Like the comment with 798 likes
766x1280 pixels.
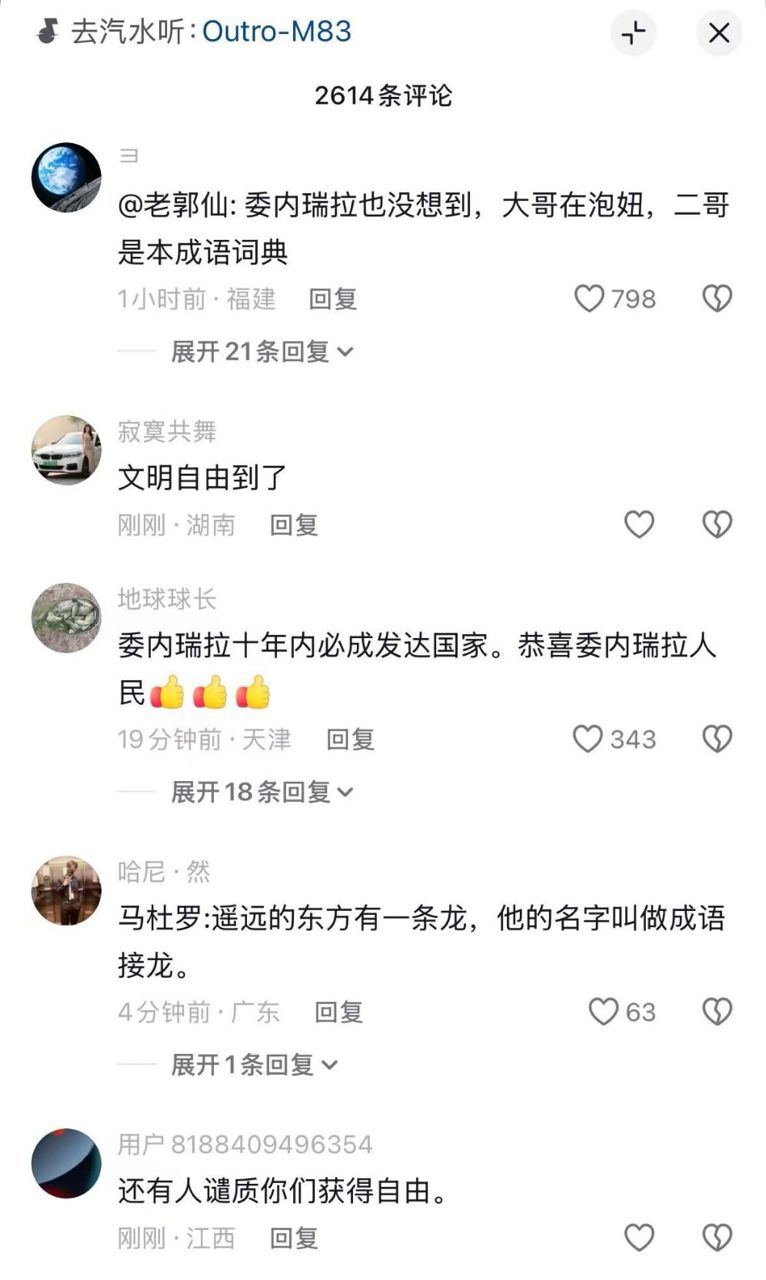tap(590, 299)
